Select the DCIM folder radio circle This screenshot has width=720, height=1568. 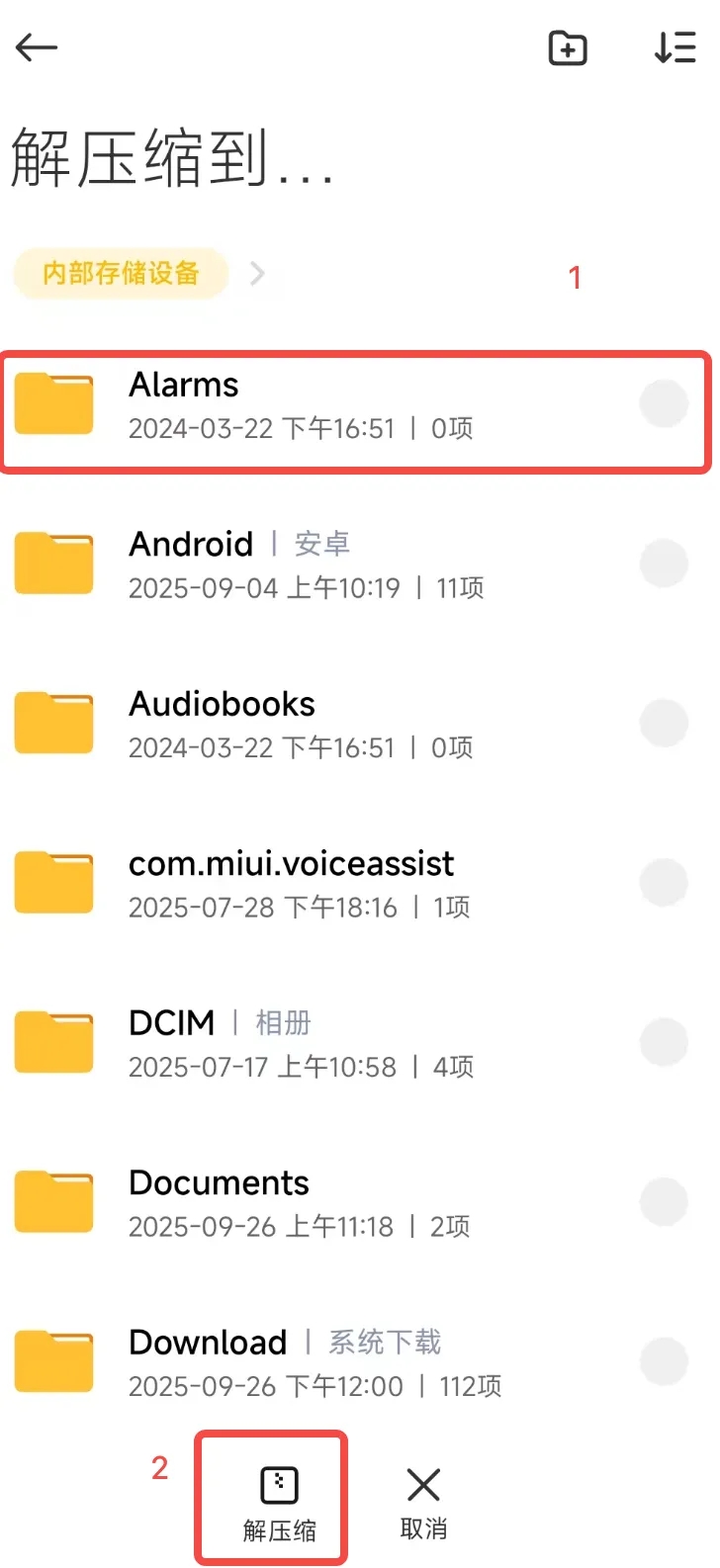pos(664,1042)
